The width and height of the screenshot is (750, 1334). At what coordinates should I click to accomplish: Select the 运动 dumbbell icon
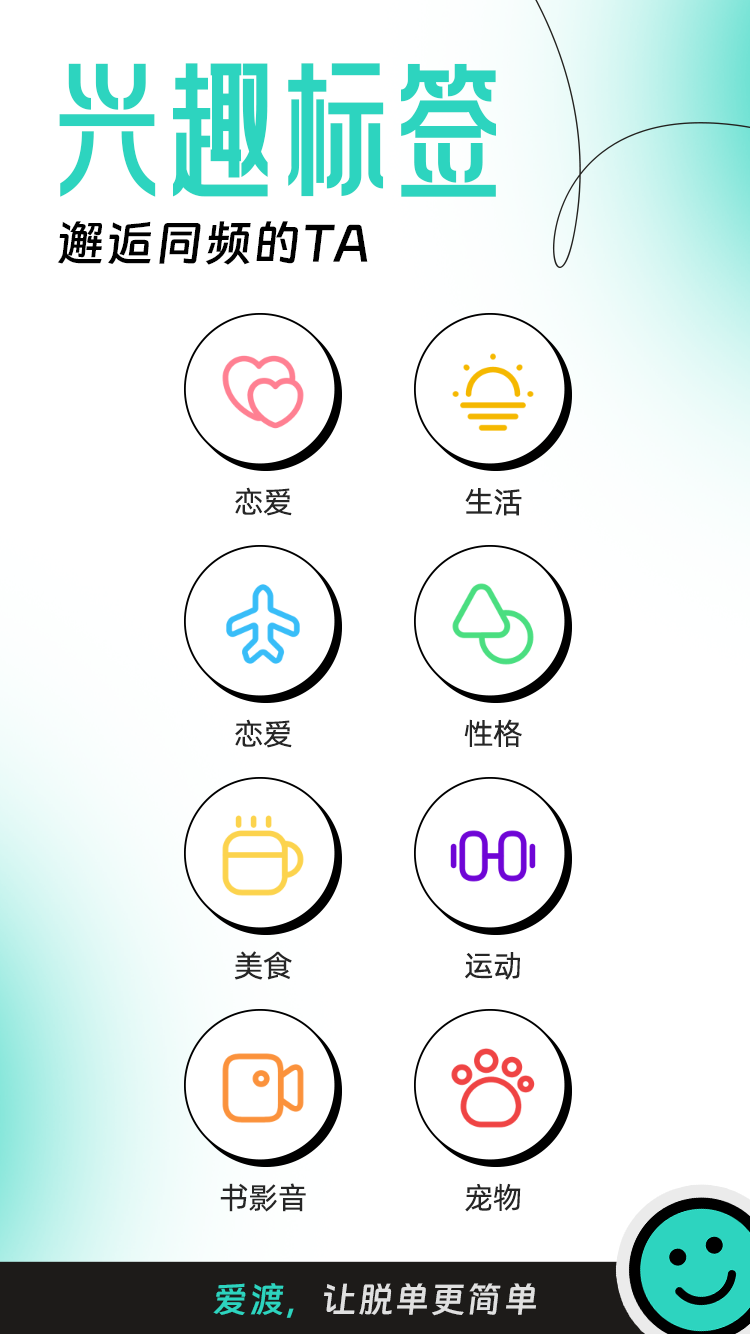pos(492,853)
